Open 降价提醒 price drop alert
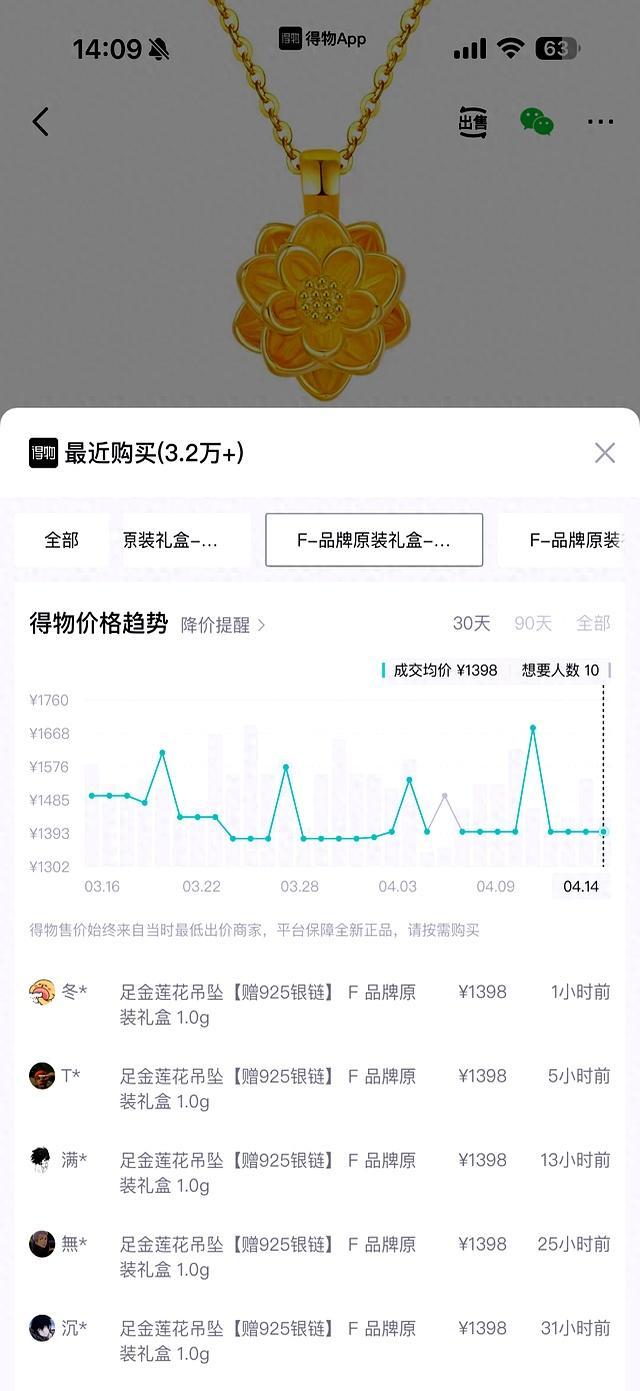This screenshot has width=640, height=1391. tap(223, 625)
